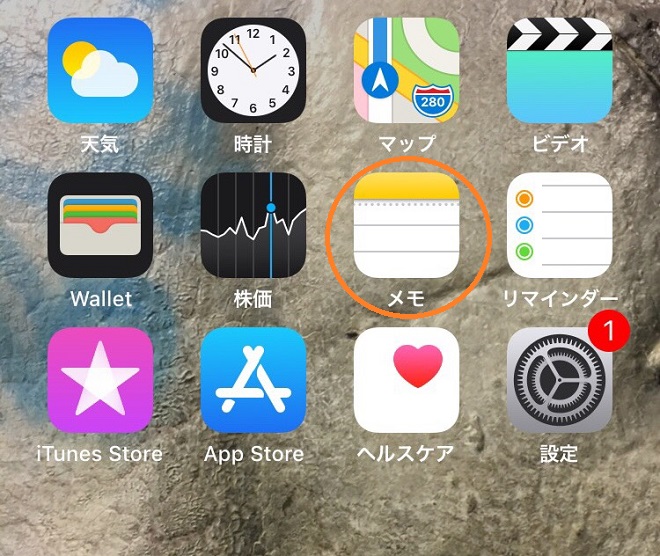660x556 pixels.
Task: Open the Wallet app
Action: coord(100,225)
